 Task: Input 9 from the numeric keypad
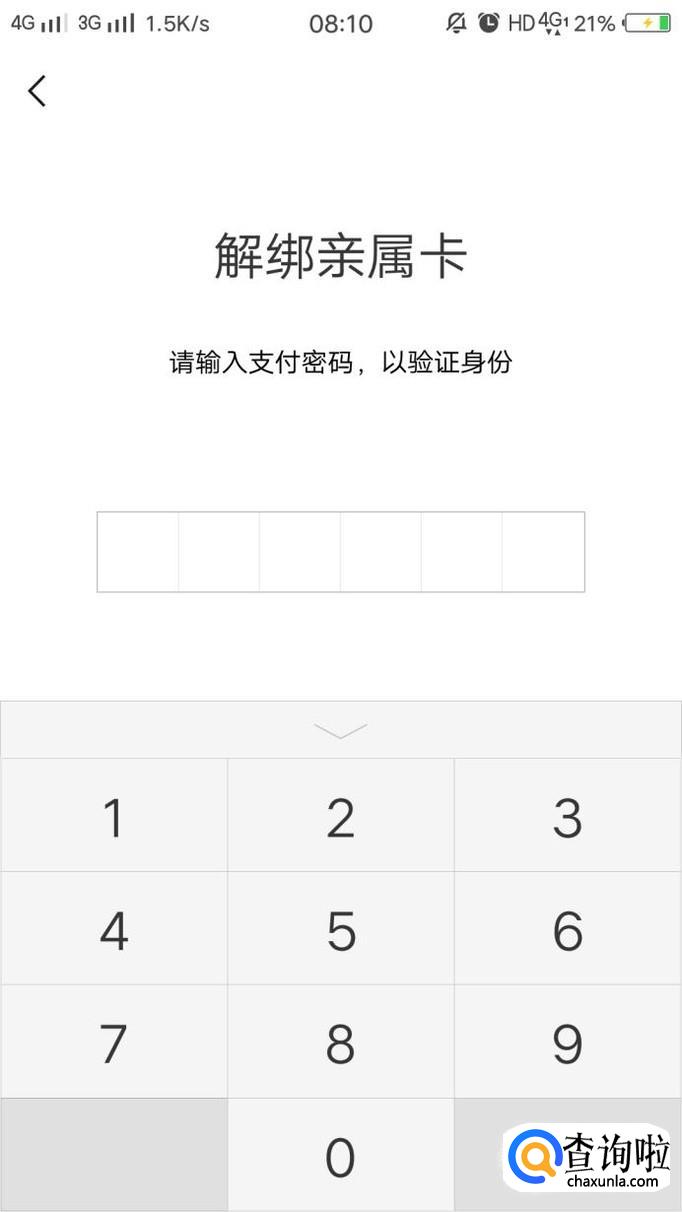point(567,1043)
